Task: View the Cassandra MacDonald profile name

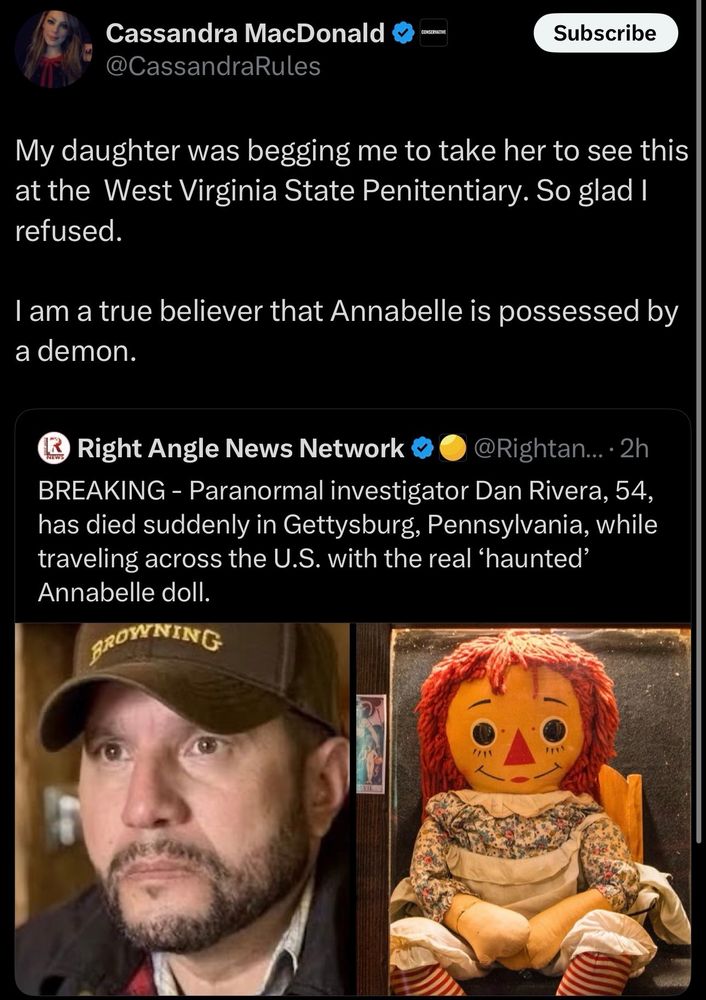Action: tap(245, 33)
